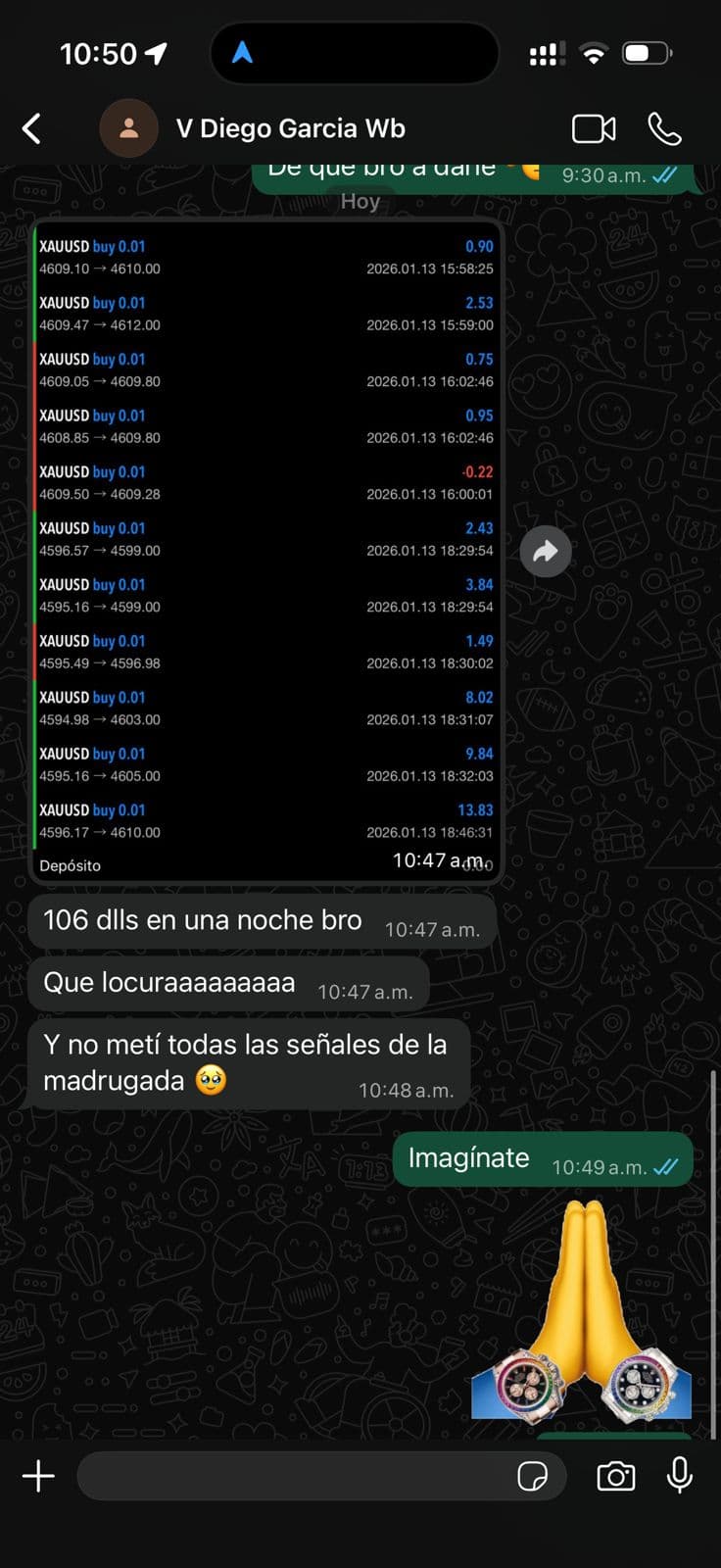Tap the forward arrow on the trading screenshot
Viewport: 721px width, 1568px height.
pyautogui.click(x=546, y=551)
